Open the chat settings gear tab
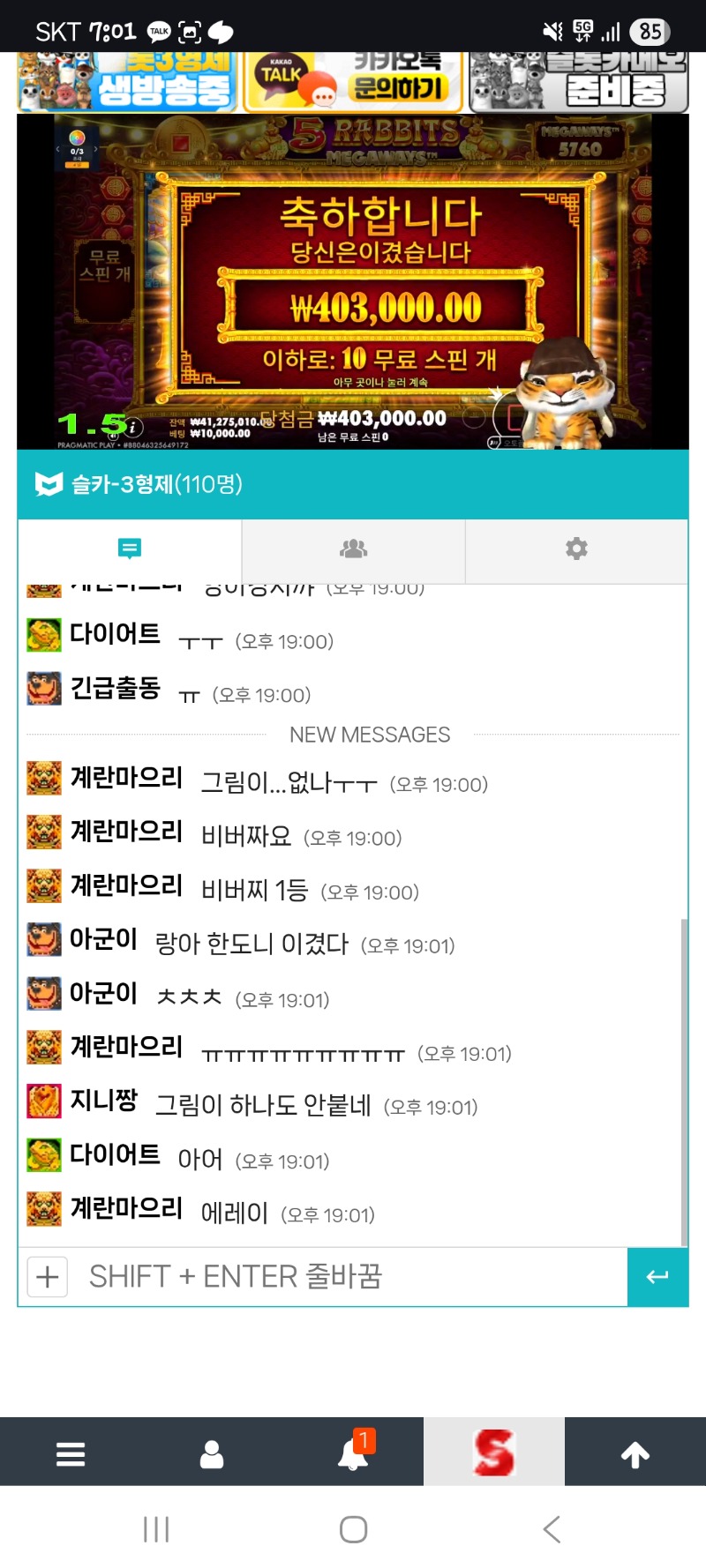Image resolution: width=706 pixels, height=1568 pixels. click(576, 549)
